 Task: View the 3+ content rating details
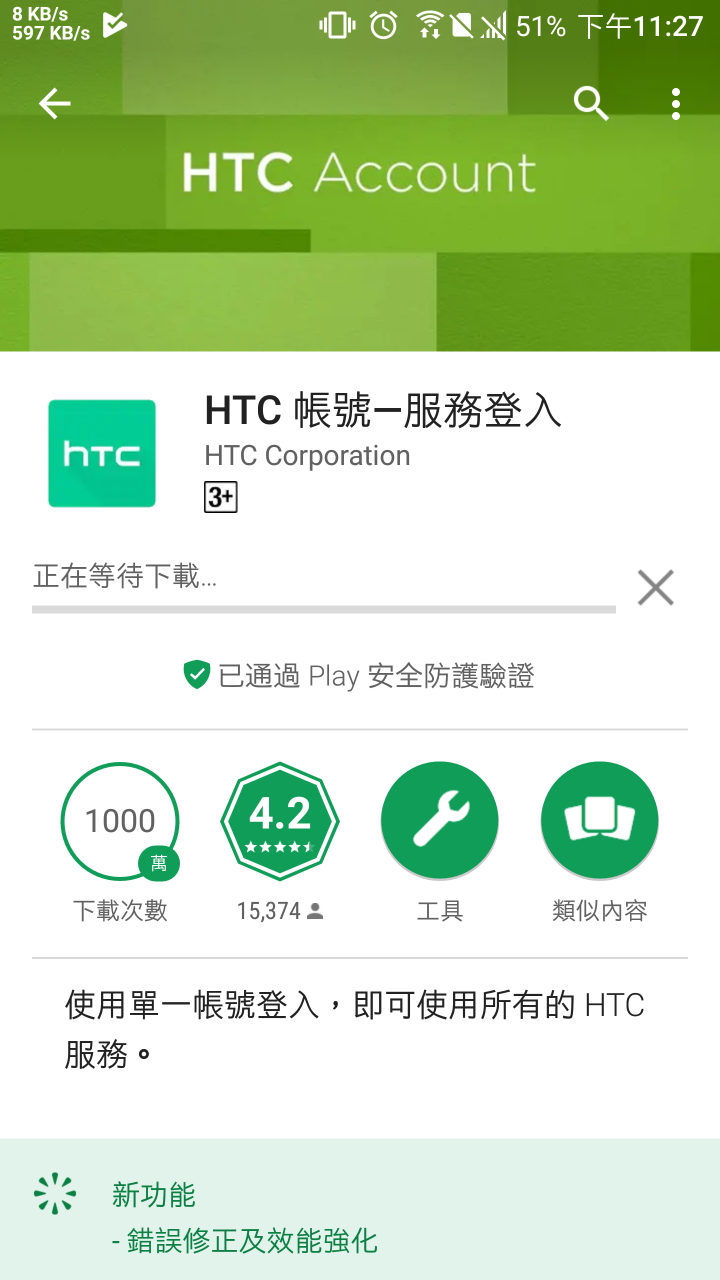pyautogui.click(x=221, y=497)
